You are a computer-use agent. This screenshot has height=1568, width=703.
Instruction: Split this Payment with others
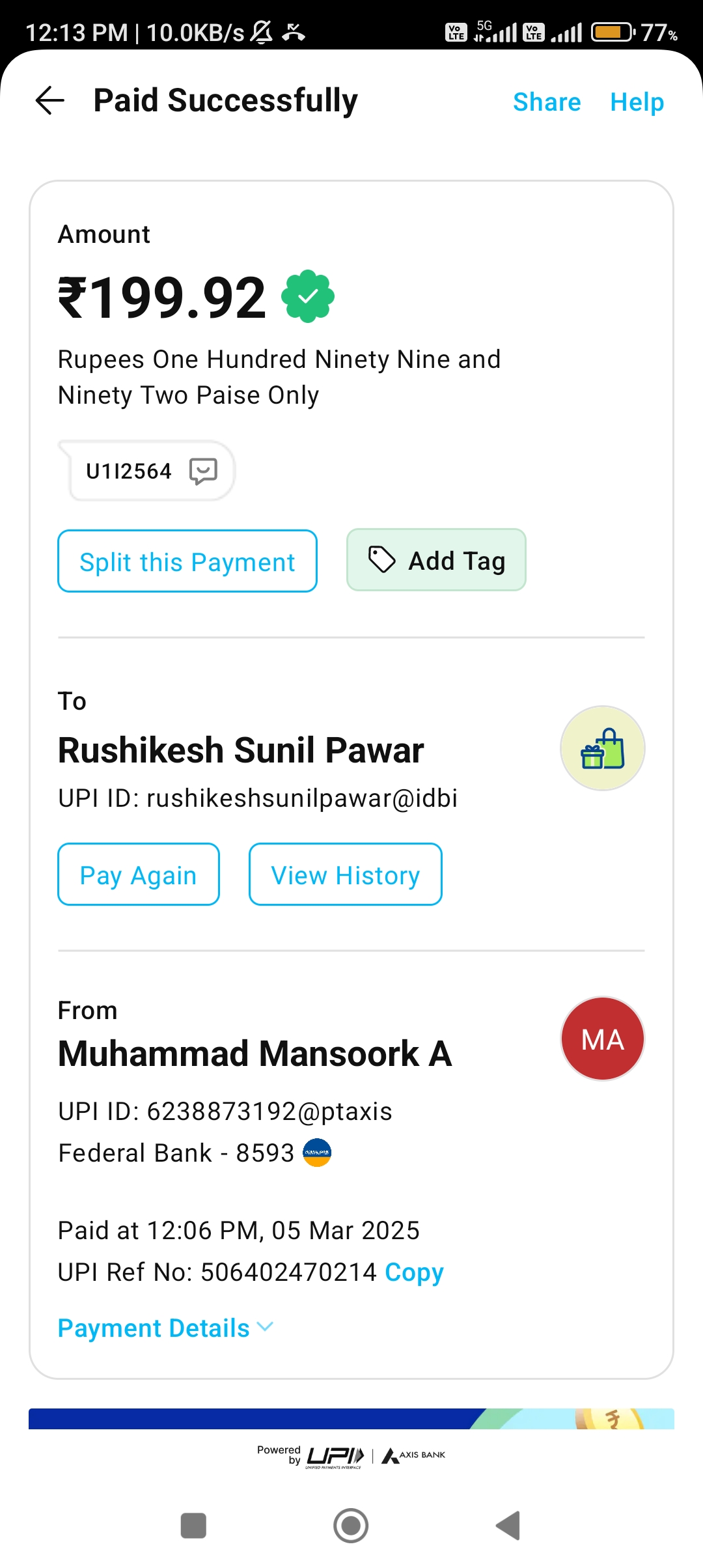pyautogui.click(x=187, y=561)
